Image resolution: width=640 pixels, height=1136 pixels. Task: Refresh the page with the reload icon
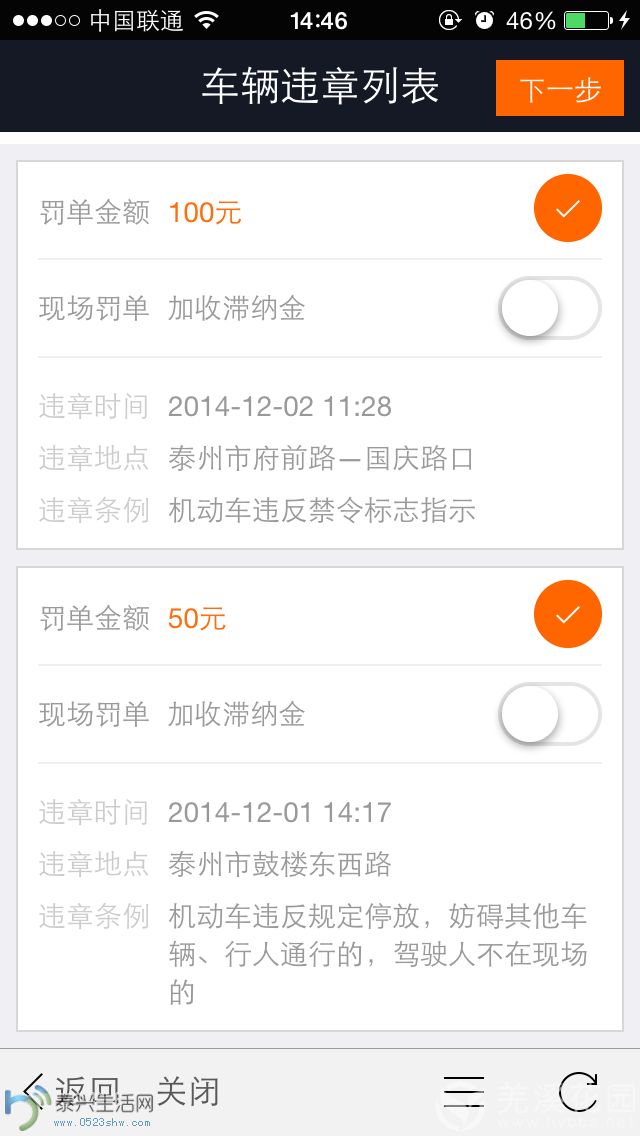(x=578, y=1091)
